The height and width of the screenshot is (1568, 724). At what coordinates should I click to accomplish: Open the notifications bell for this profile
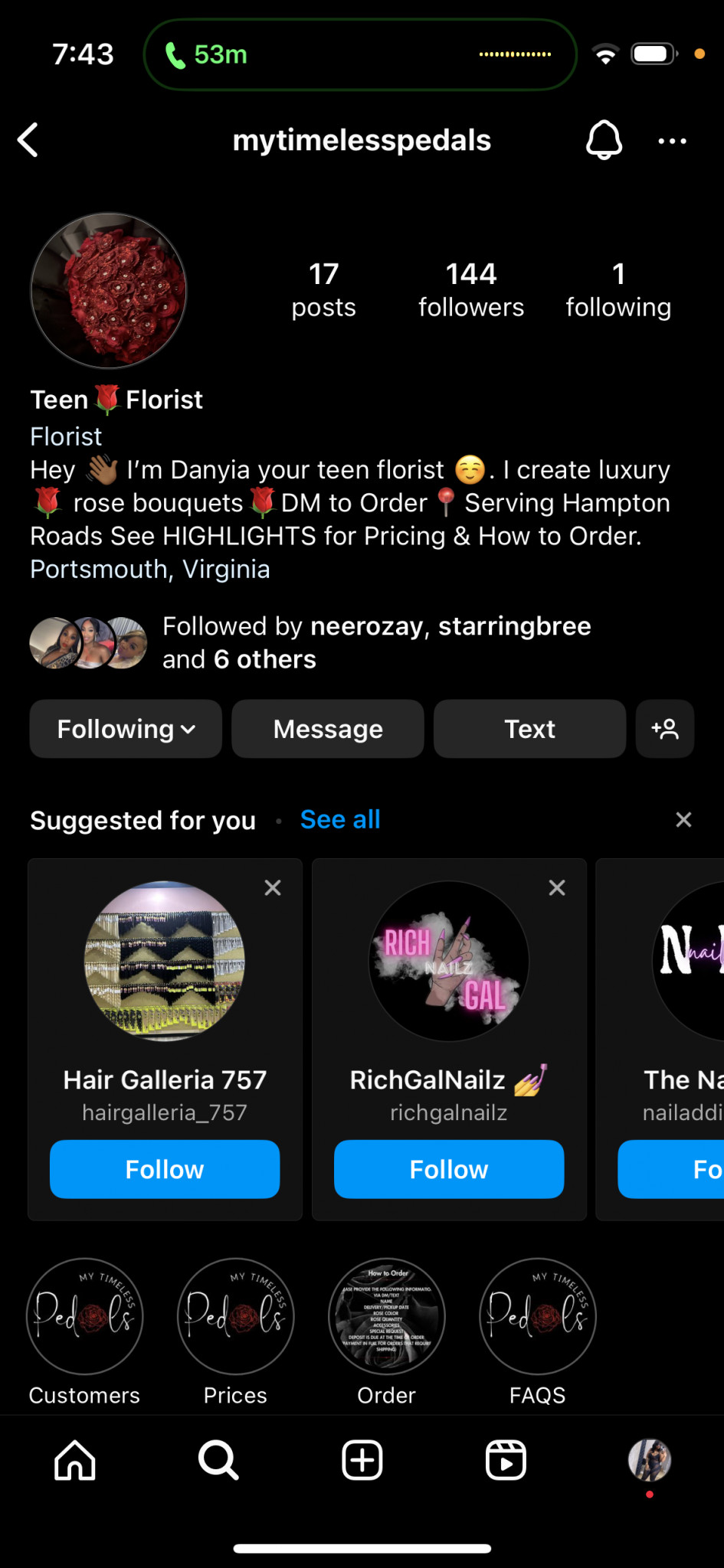(x=604, y=140)
